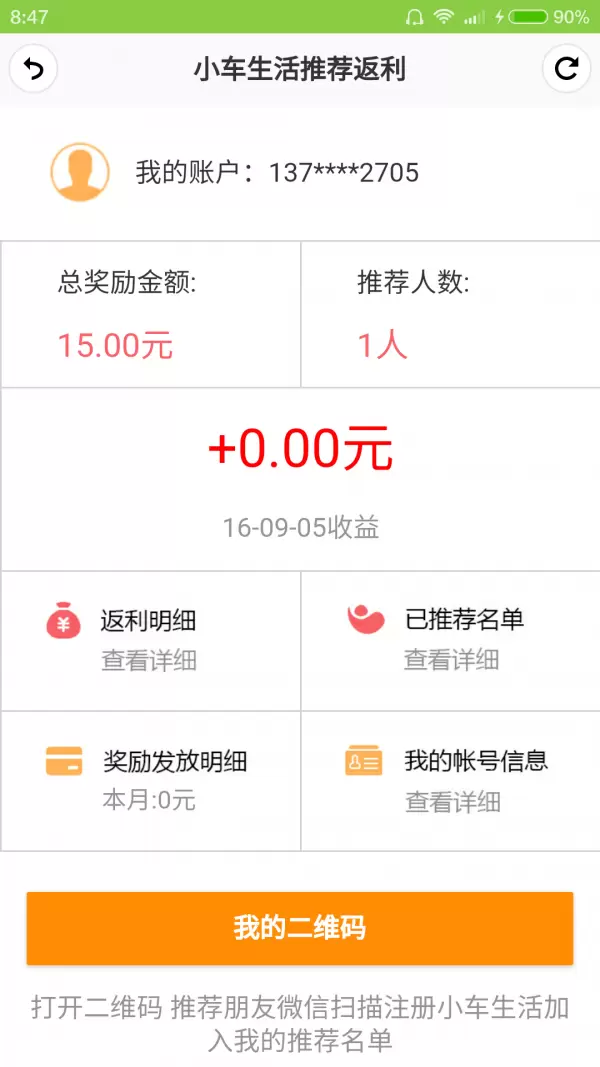
Task: Go back using the top-left arrow
Action: [x=33, y=69]
